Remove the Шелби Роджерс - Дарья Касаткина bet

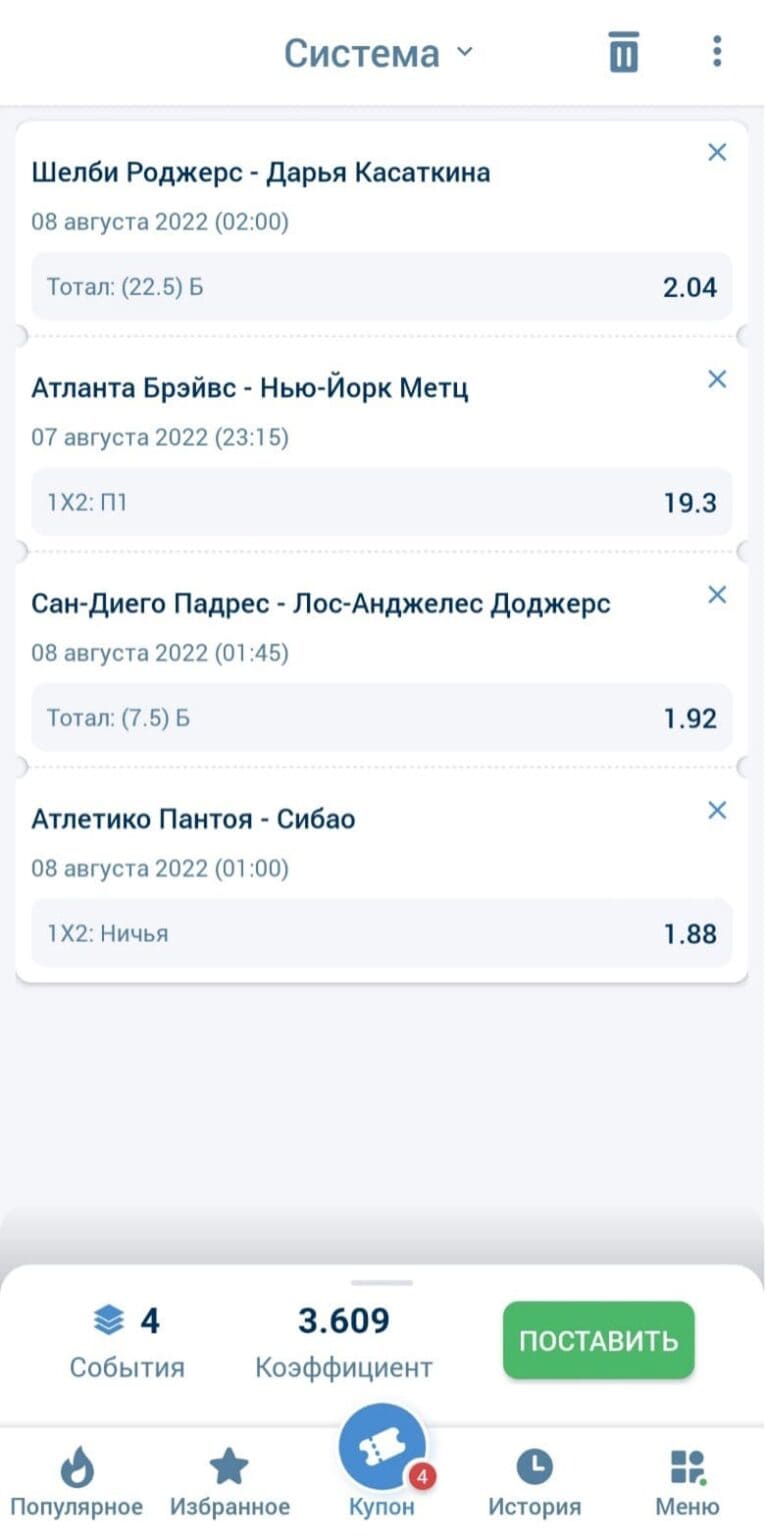[x=717, y=152]
